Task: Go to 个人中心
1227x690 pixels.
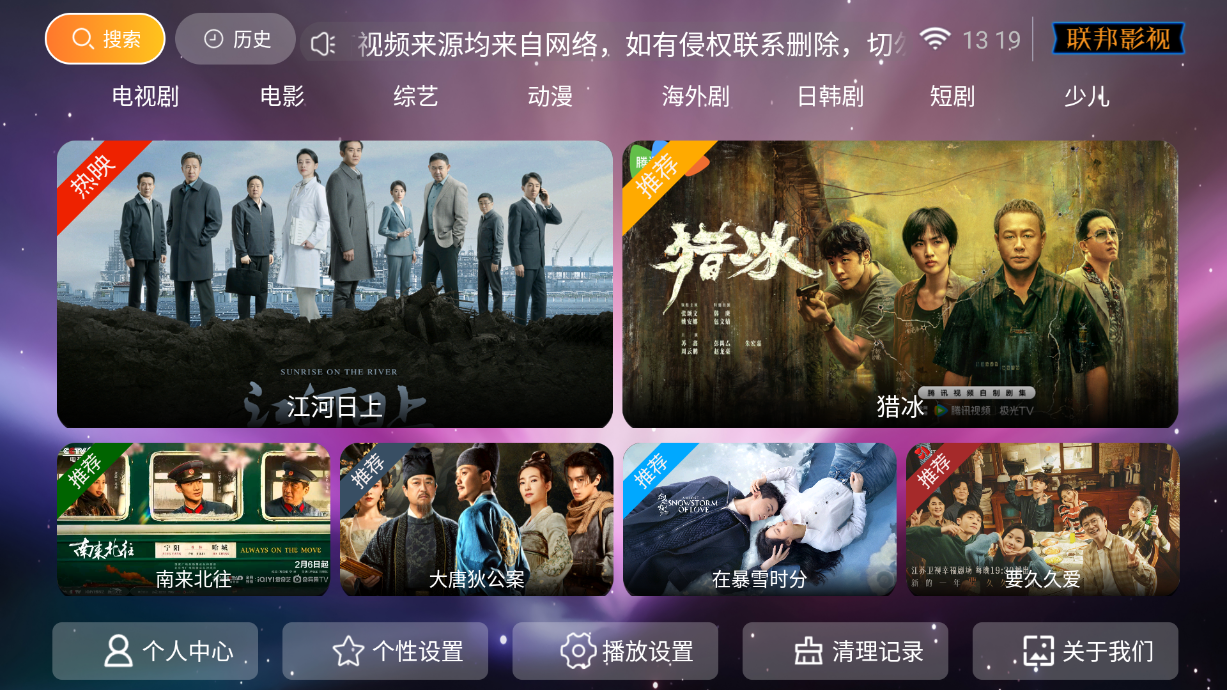Action: click(155, 651)
